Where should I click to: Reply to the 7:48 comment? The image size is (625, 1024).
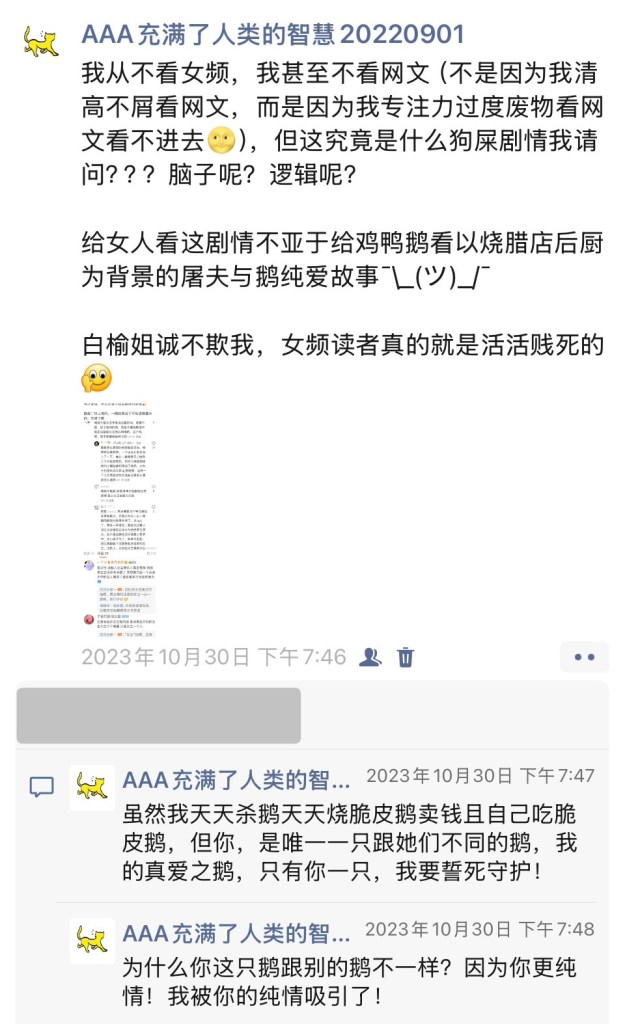(x=349, y=981)
